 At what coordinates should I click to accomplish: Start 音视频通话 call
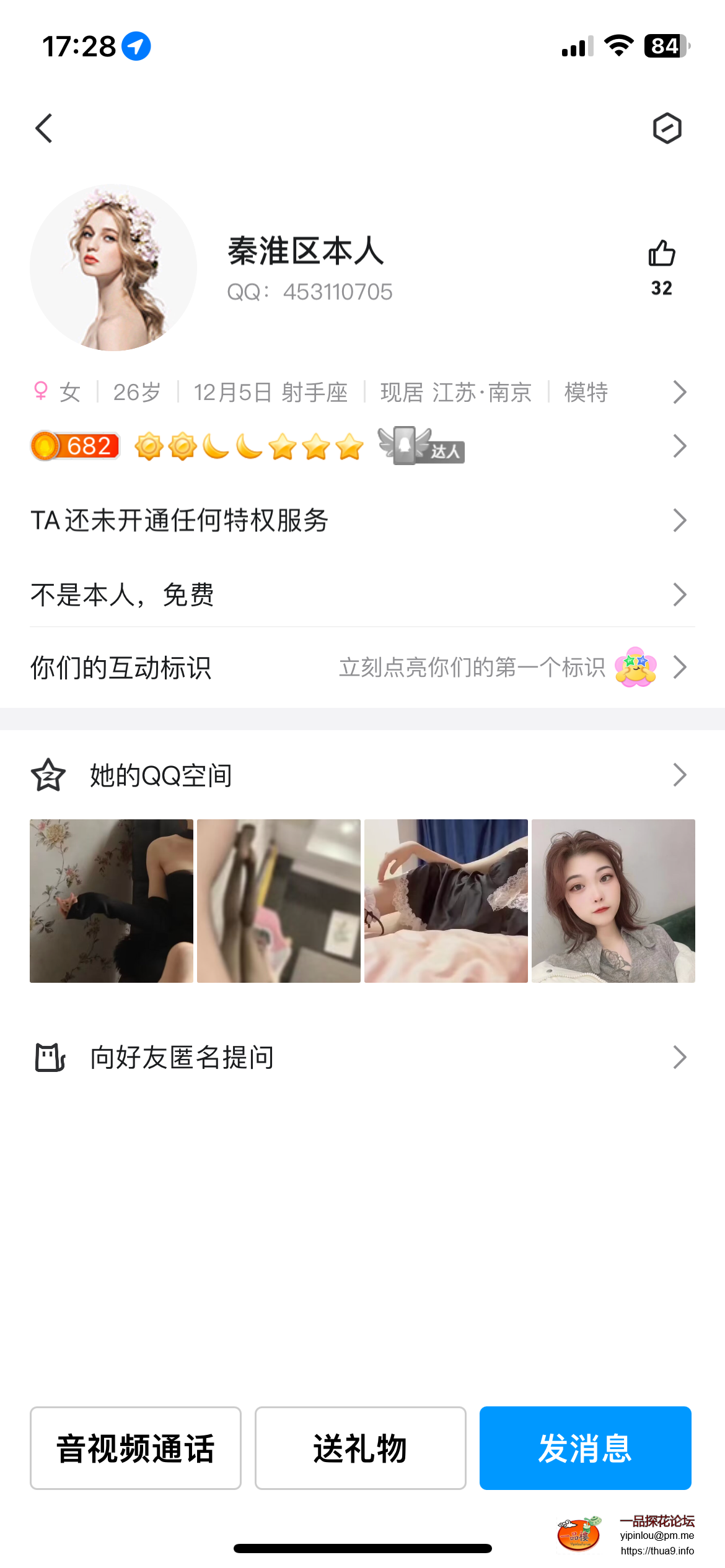pos(136,1448)
